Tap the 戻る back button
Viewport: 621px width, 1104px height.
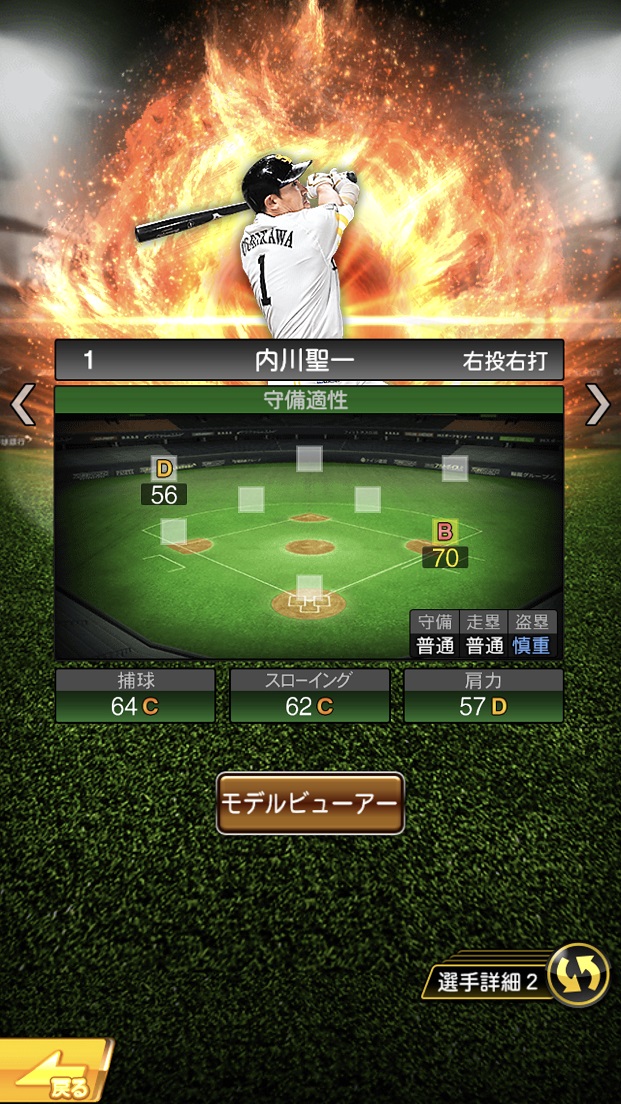tap(55, 1075)
